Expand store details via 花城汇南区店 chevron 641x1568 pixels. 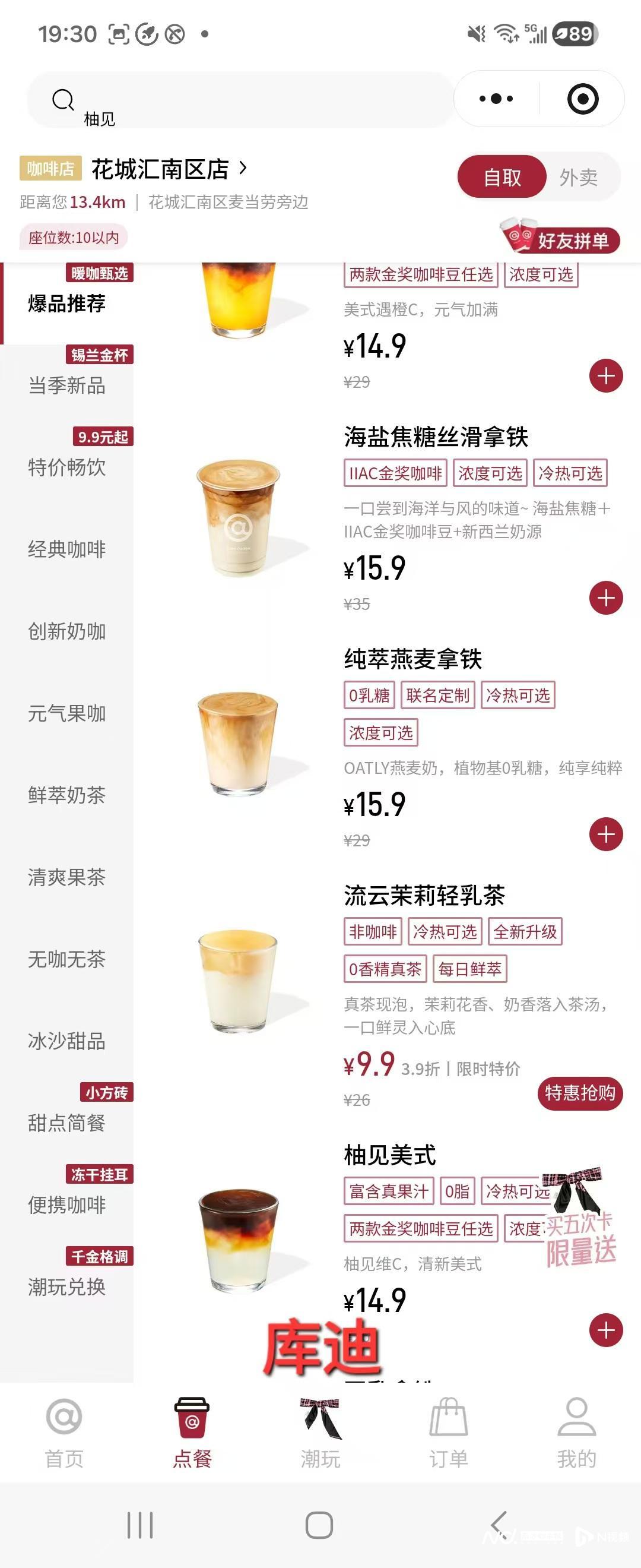[x=243, y=169]
